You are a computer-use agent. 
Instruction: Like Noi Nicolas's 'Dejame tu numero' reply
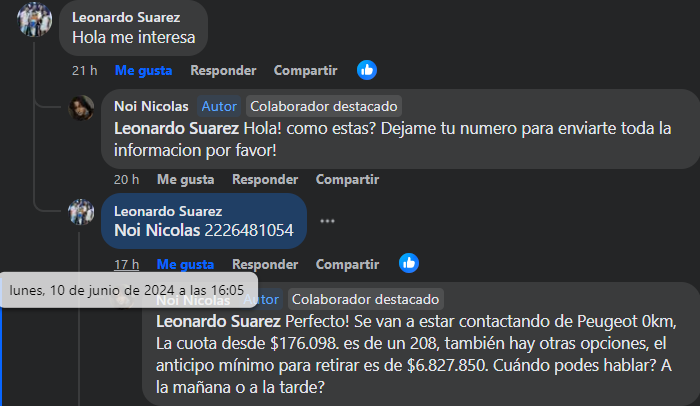(x=185, y=179)
